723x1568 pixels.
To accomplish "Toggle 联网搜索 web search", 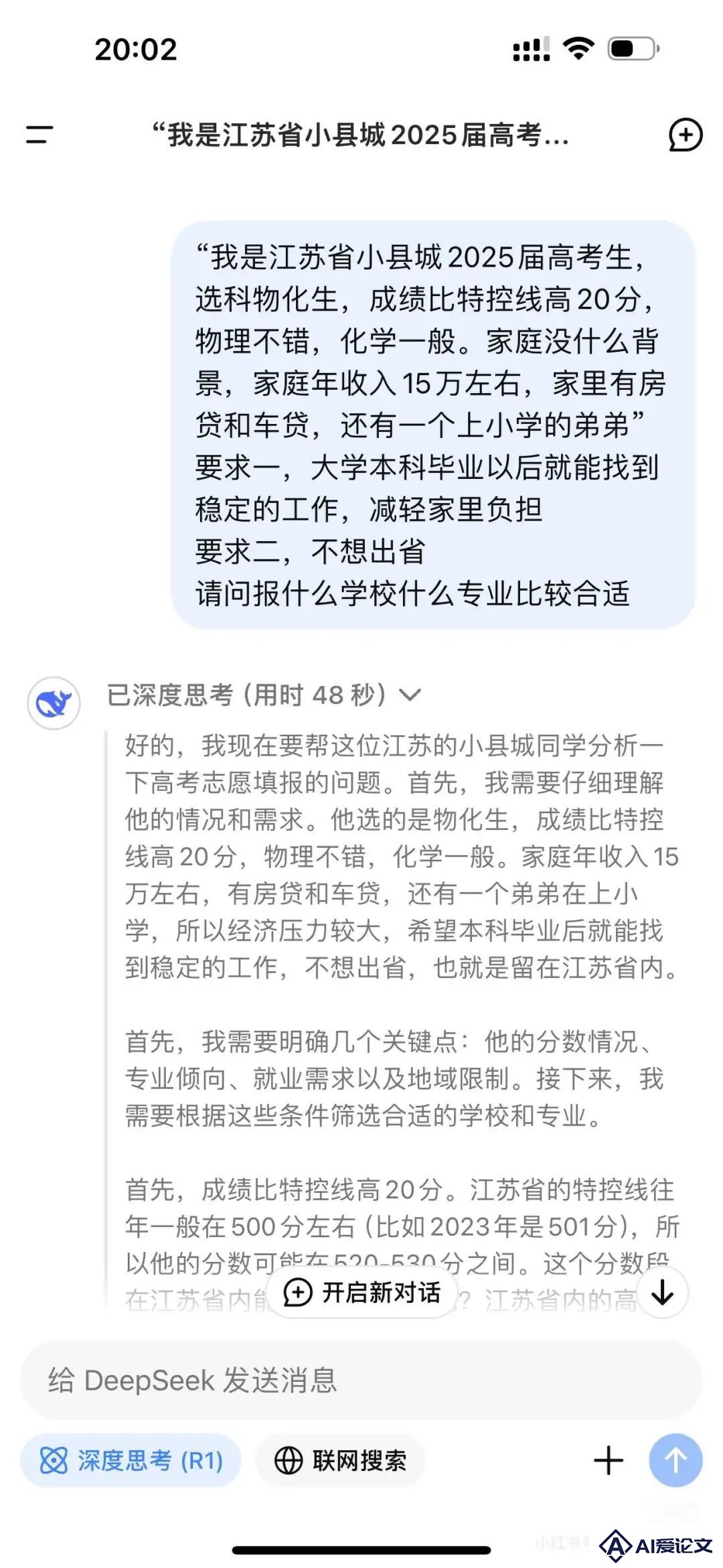I will [x=341, y=1461].
